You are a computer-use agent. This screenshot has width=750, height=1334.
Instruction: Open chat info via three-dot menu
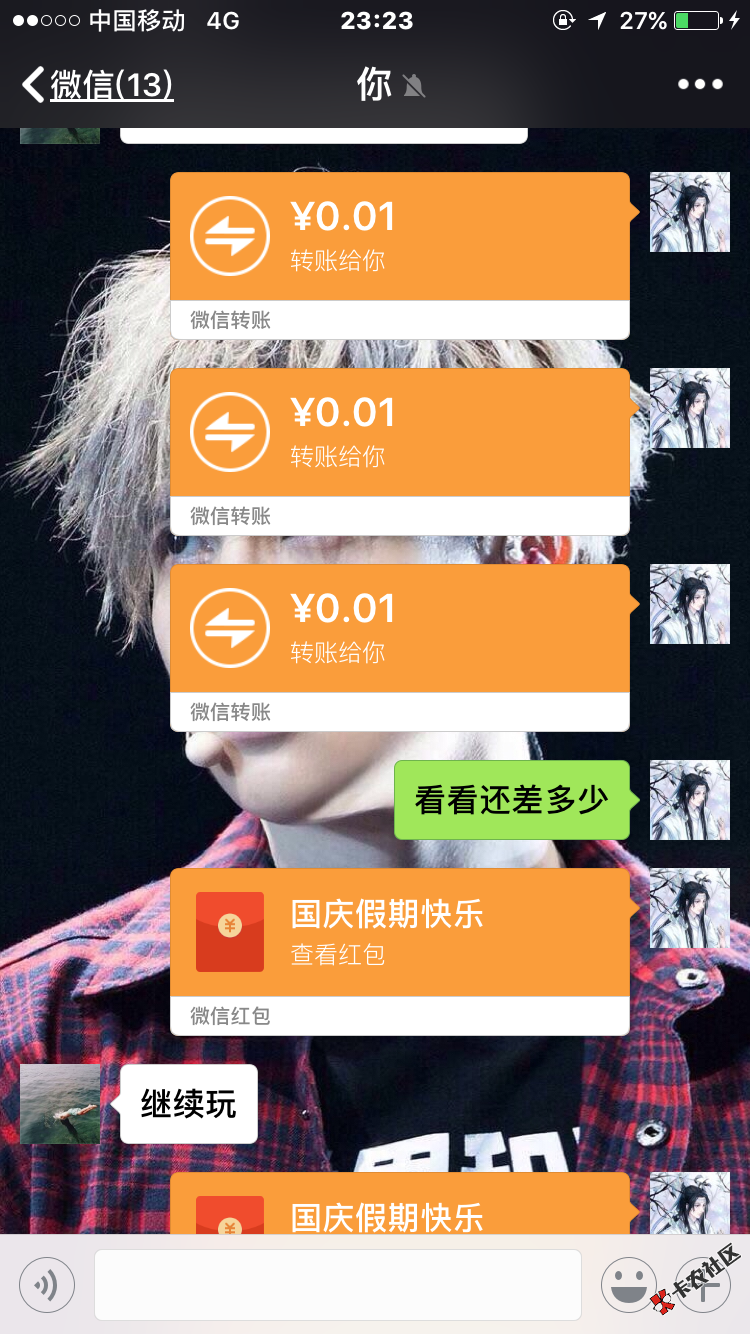(x=700, y=85)
